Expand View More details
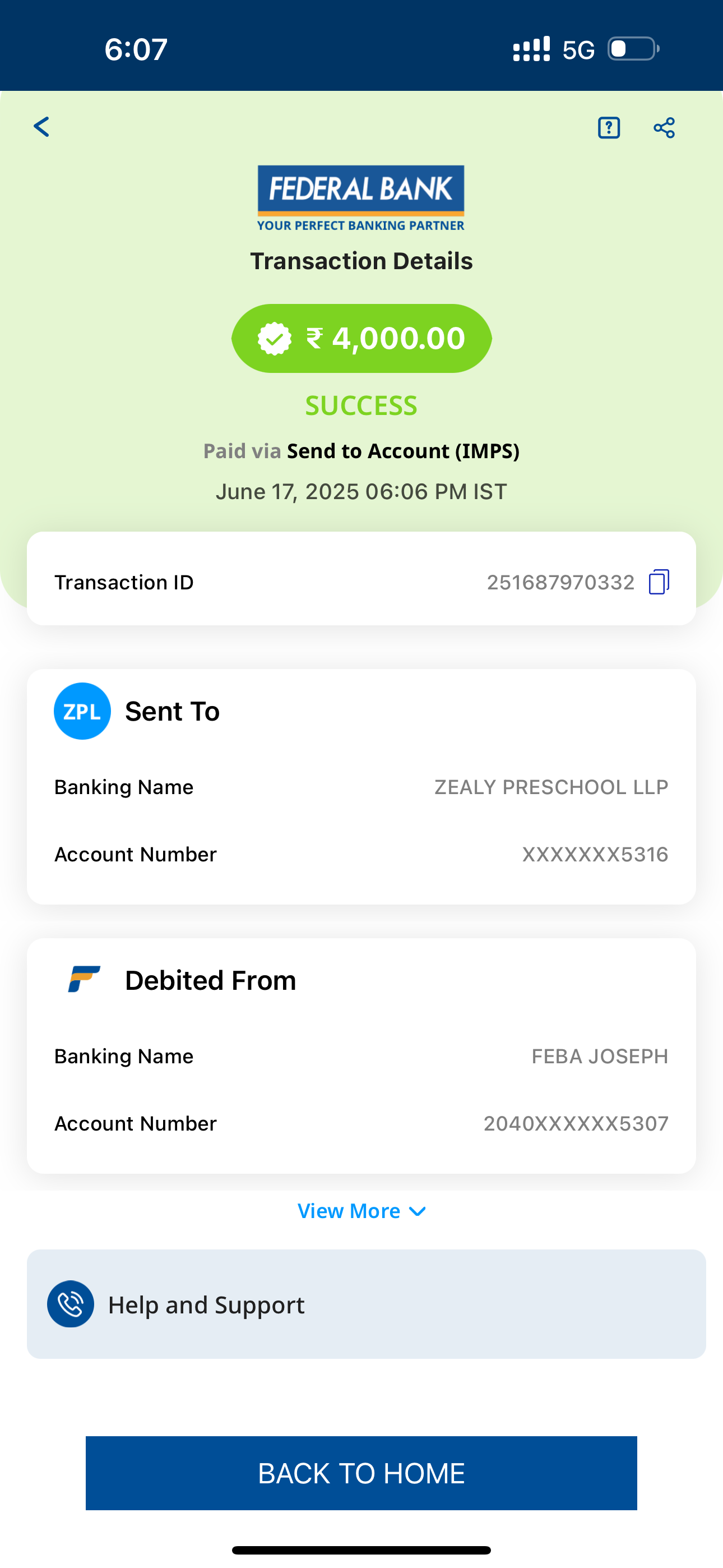This screenshot has height=1568, width=723. tap(361, 1211)
